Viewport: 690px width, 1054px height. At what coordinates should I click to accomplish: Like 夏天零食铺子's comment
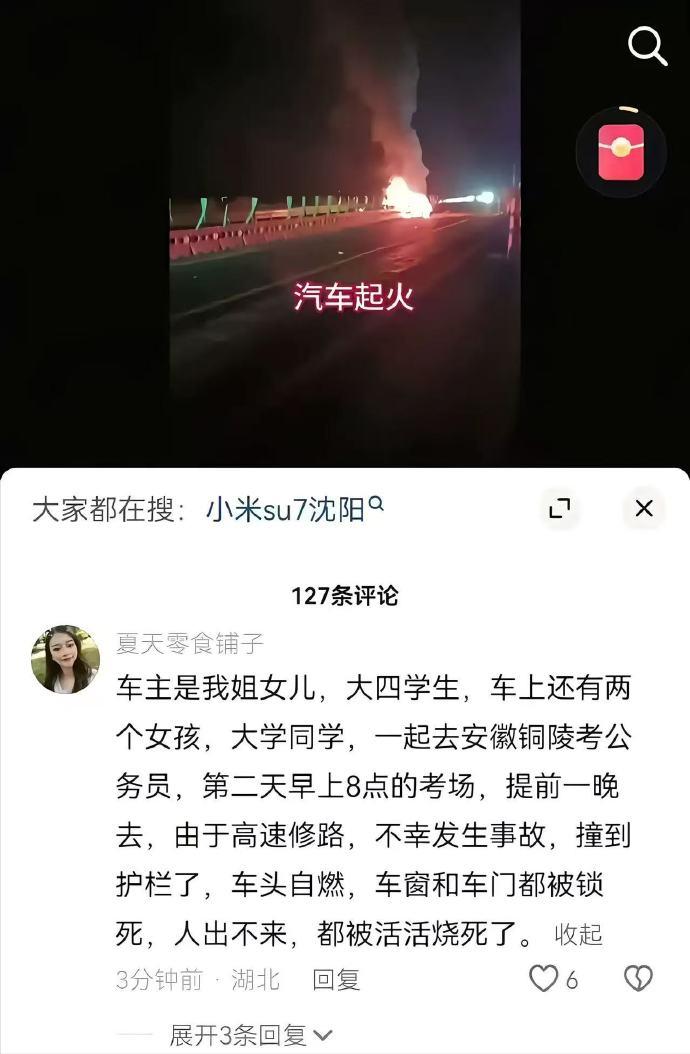(x=543, y=979)
